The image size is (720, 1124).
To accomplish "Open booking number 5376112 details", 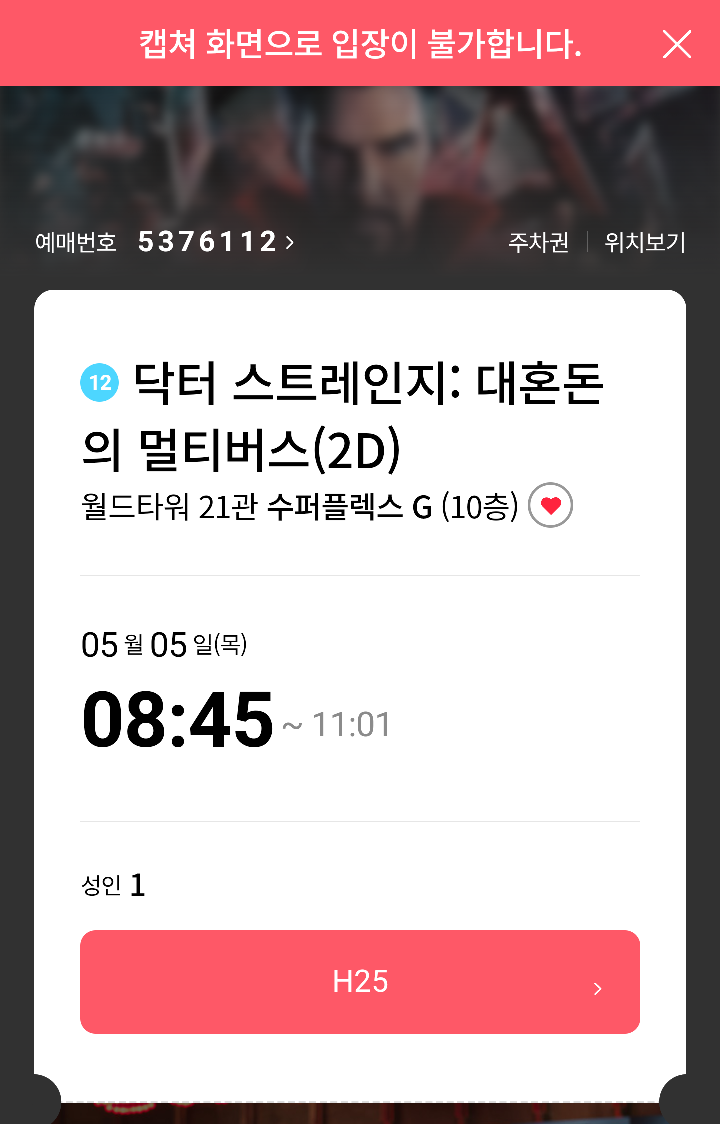I will 216,242.
